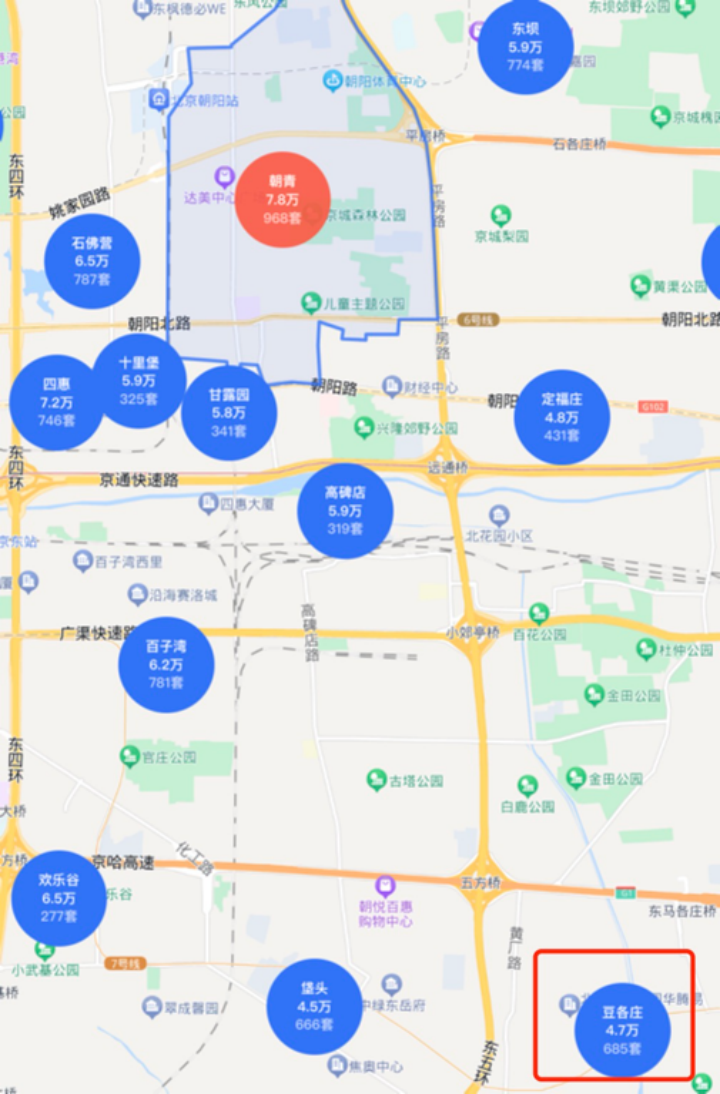
Task: Tap the 石佛营 6.5万 bubble
Action: 92,261
